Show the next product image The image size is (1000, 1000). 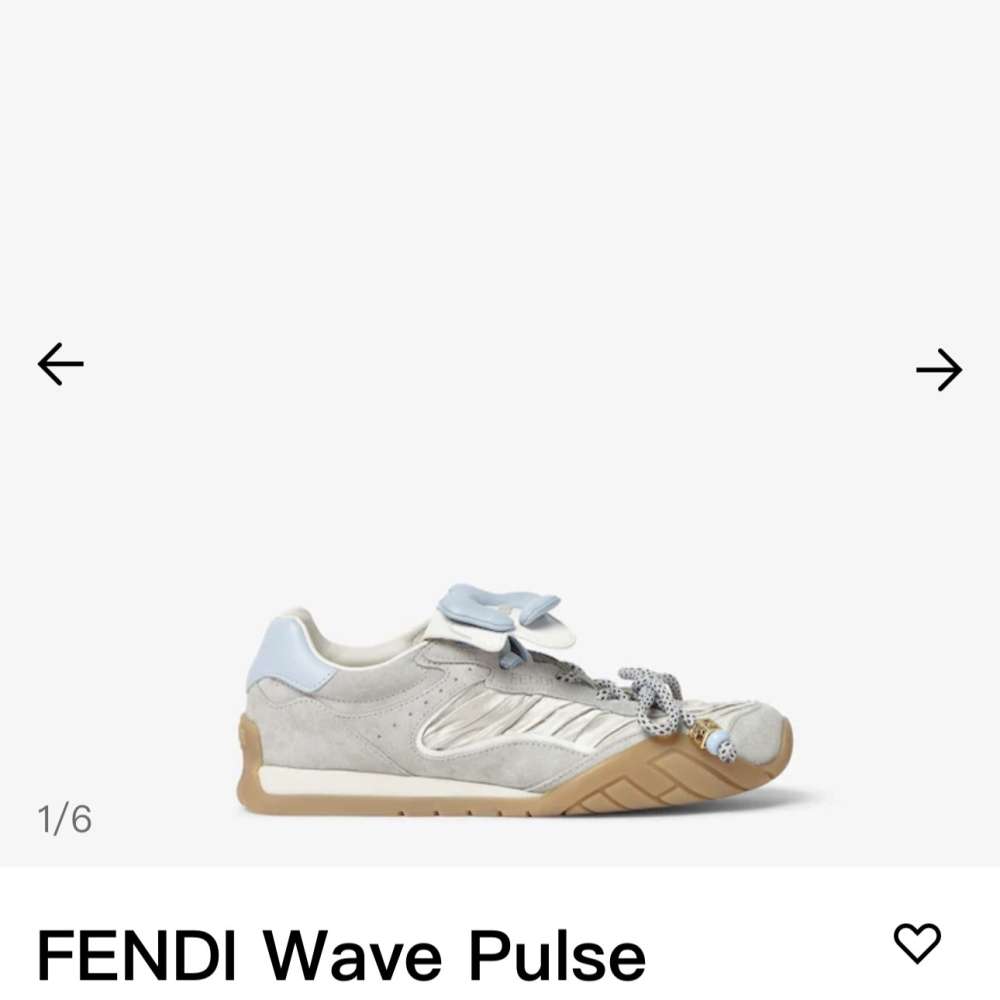click(938, 370)
